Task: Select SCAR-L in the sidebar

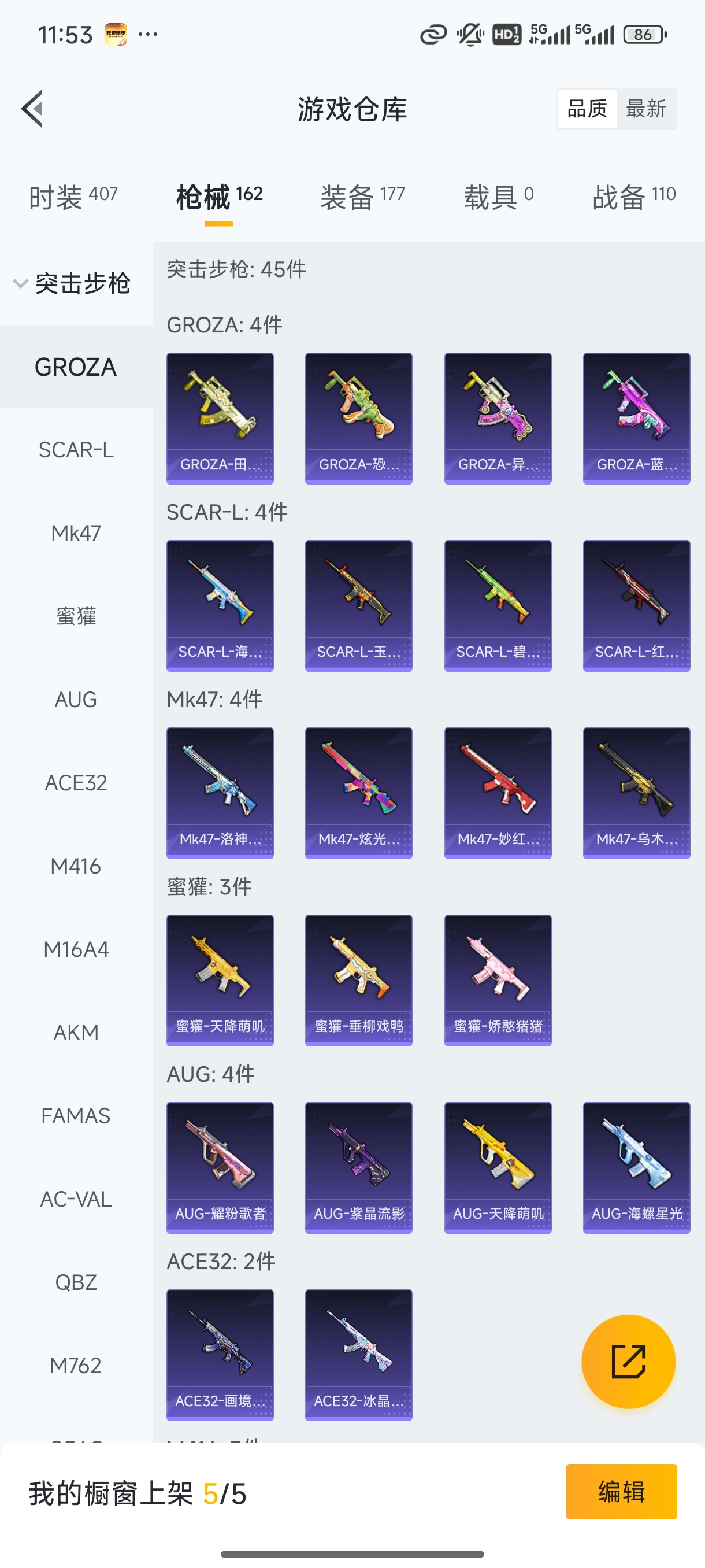Action: pyautogui.click(x=76, y=450)
